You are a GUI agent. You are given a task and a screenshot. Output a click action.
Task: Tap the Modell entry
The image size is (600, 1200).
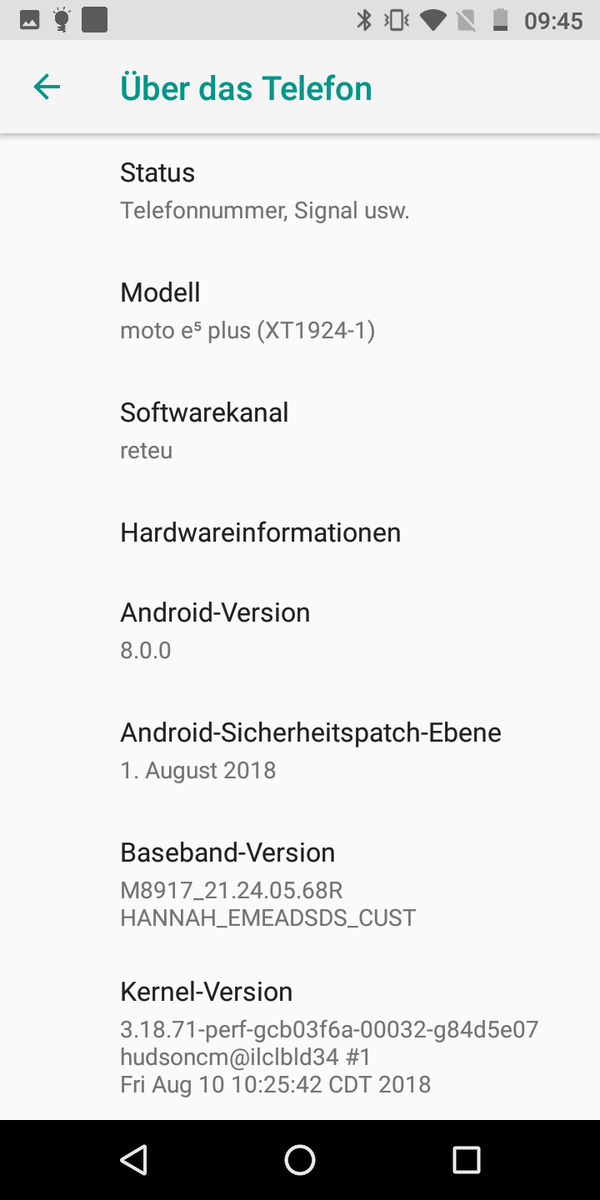[x=300, y=311]
